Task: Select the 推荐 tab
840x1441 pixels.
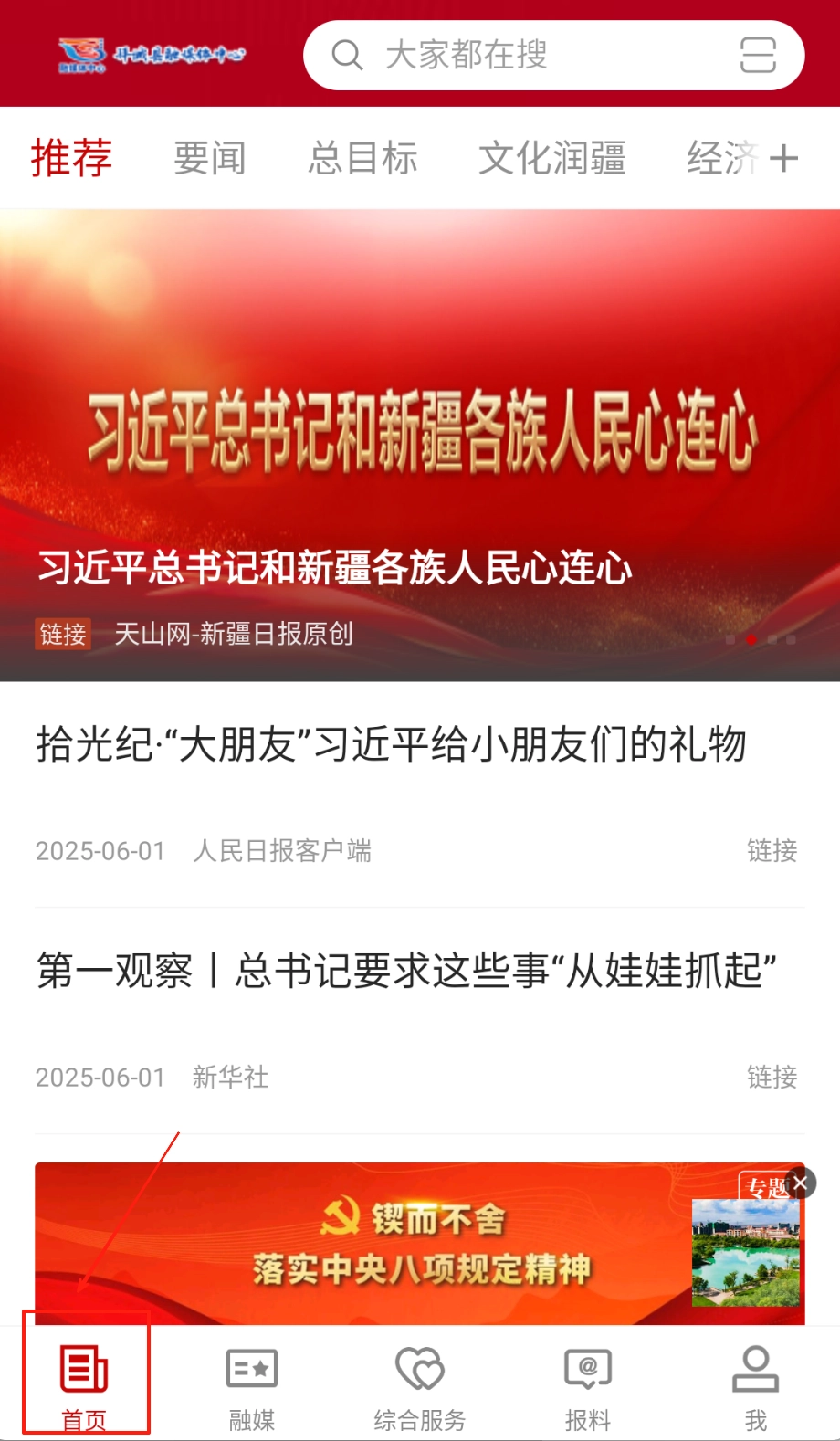Action: (x=71, y=158)
